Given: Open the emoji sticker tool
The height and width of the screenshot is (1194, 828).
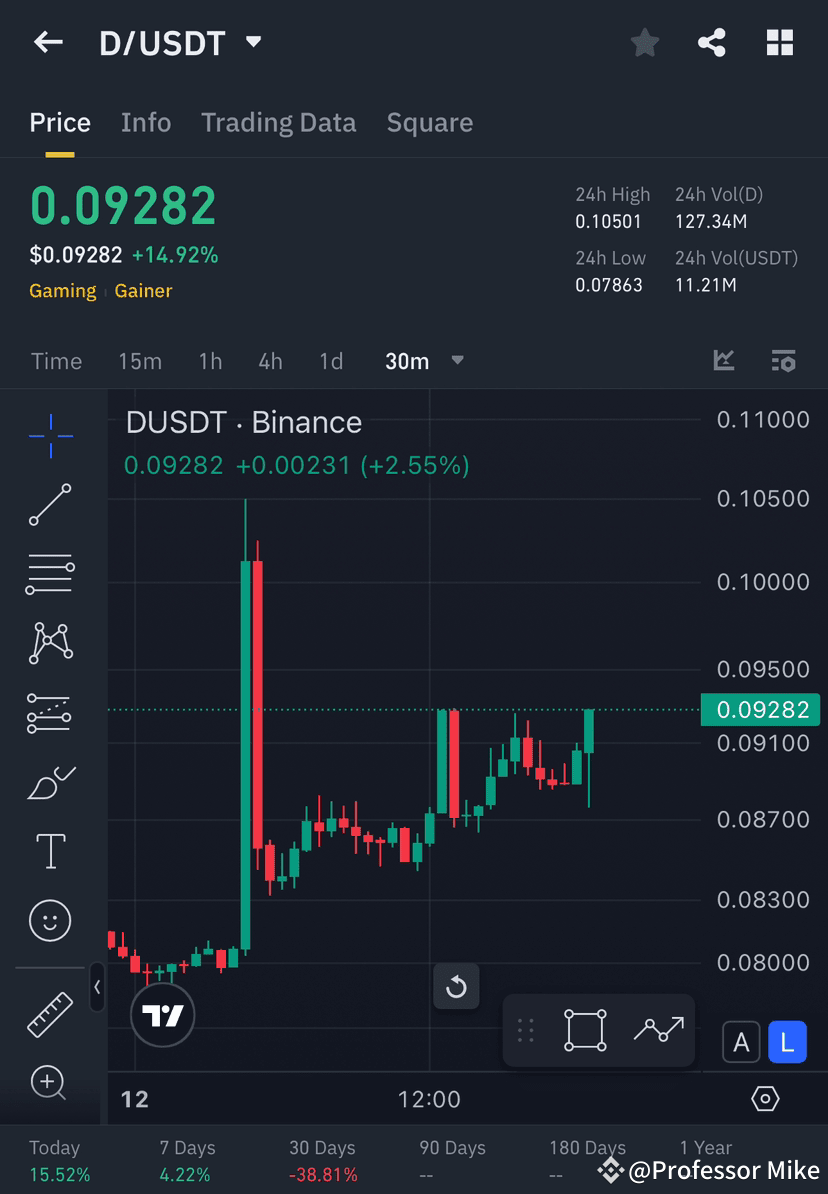Looking at the screenshot, I should click(x=50, y=920).
